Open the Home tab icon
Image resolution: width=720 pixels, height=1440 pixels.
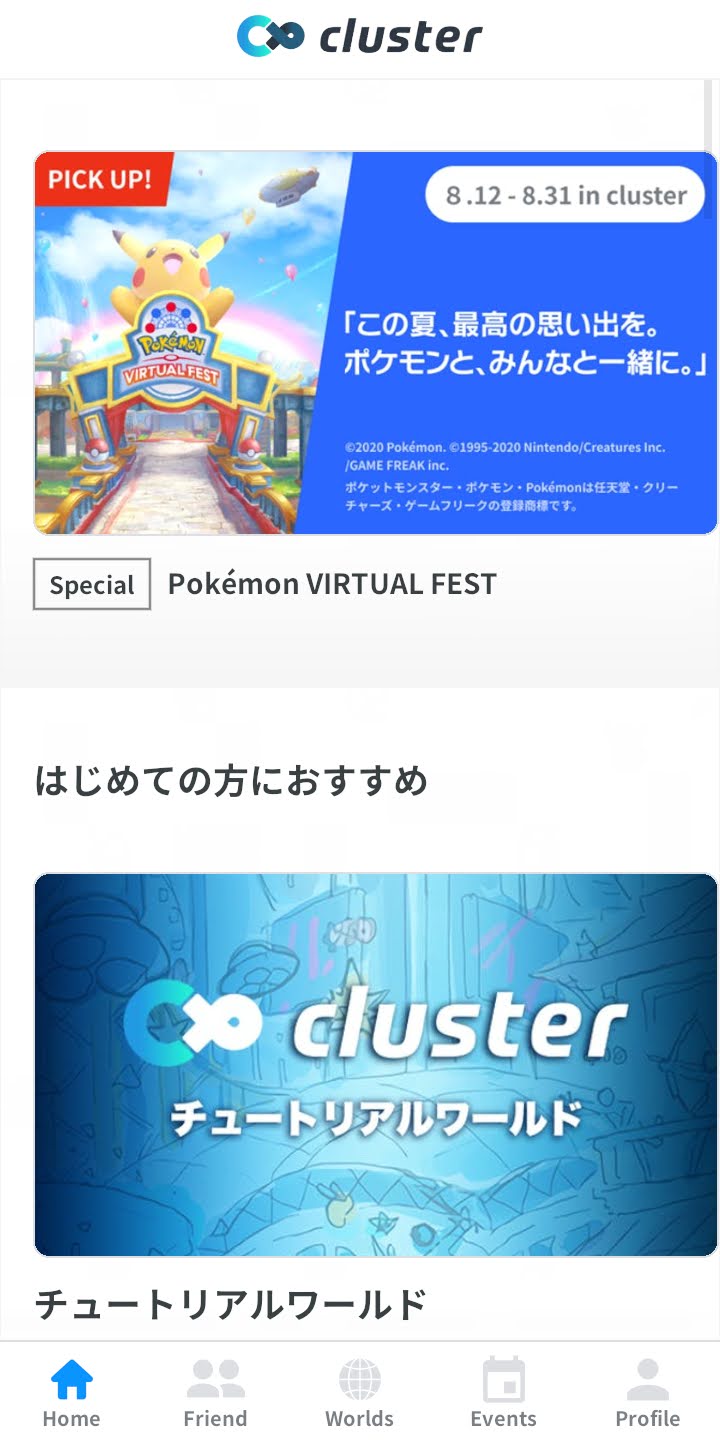point(70,1378)
